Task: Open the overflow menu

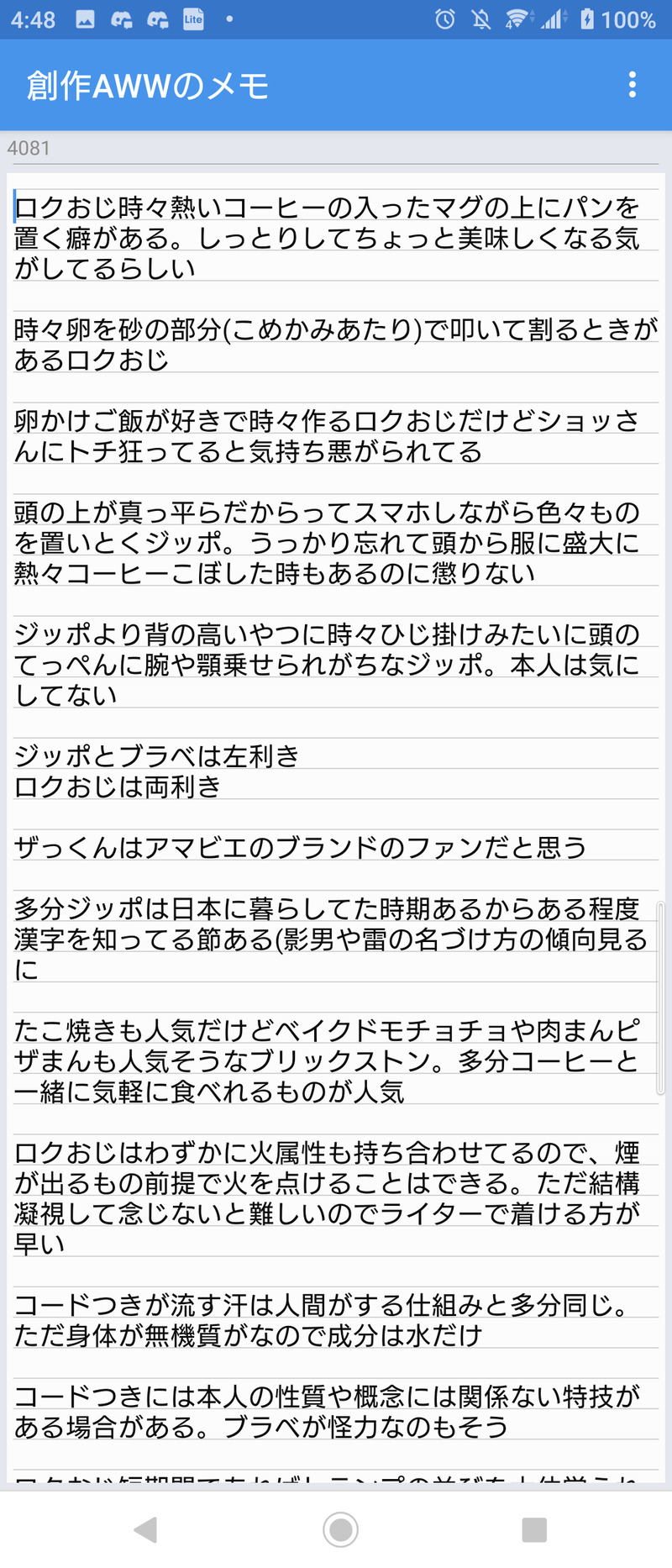Action: click(x=632, y=85)
